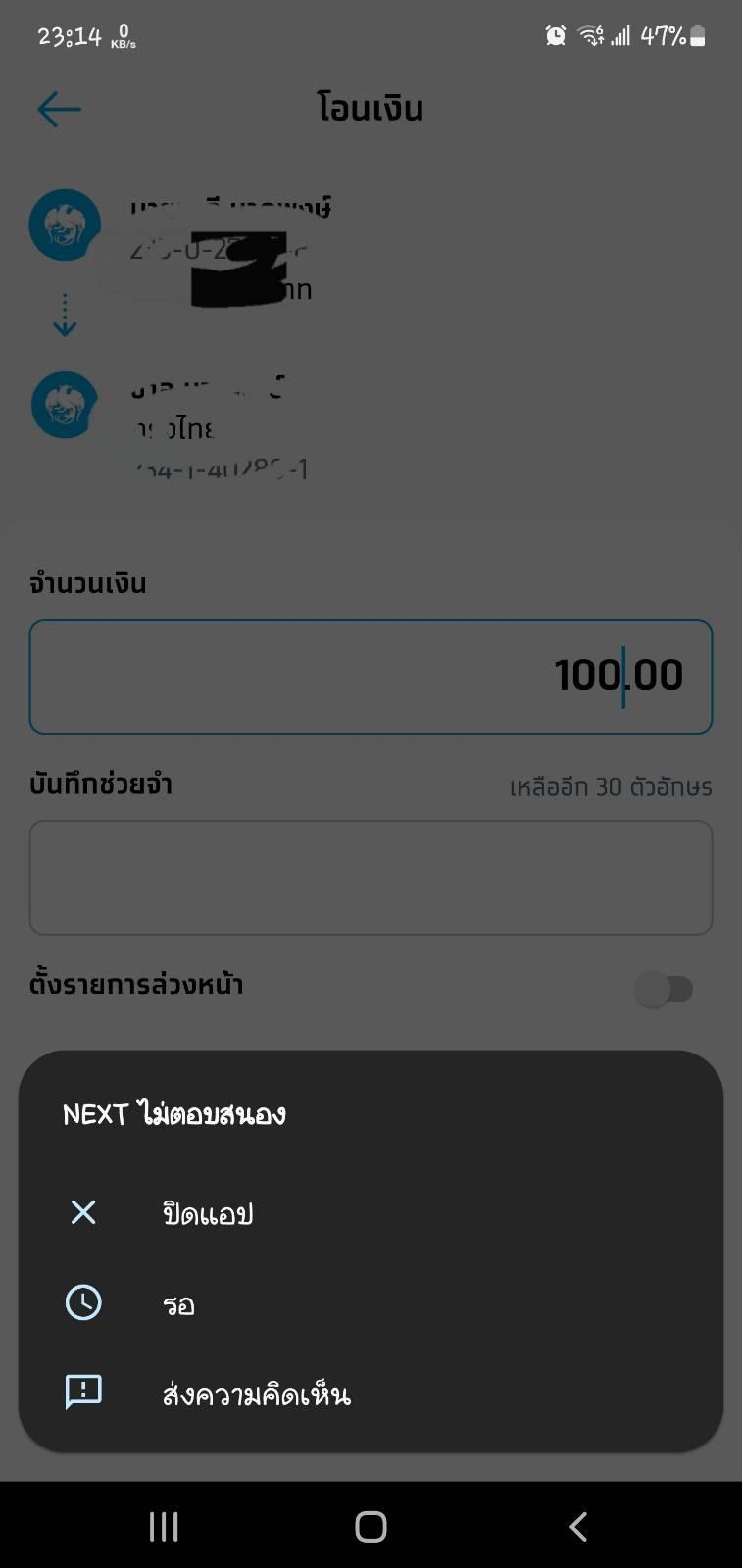The image size is (742, 1568).
Task: Select ปิดแอป to close the unresponsive app
Action: tap(371, 1213)
